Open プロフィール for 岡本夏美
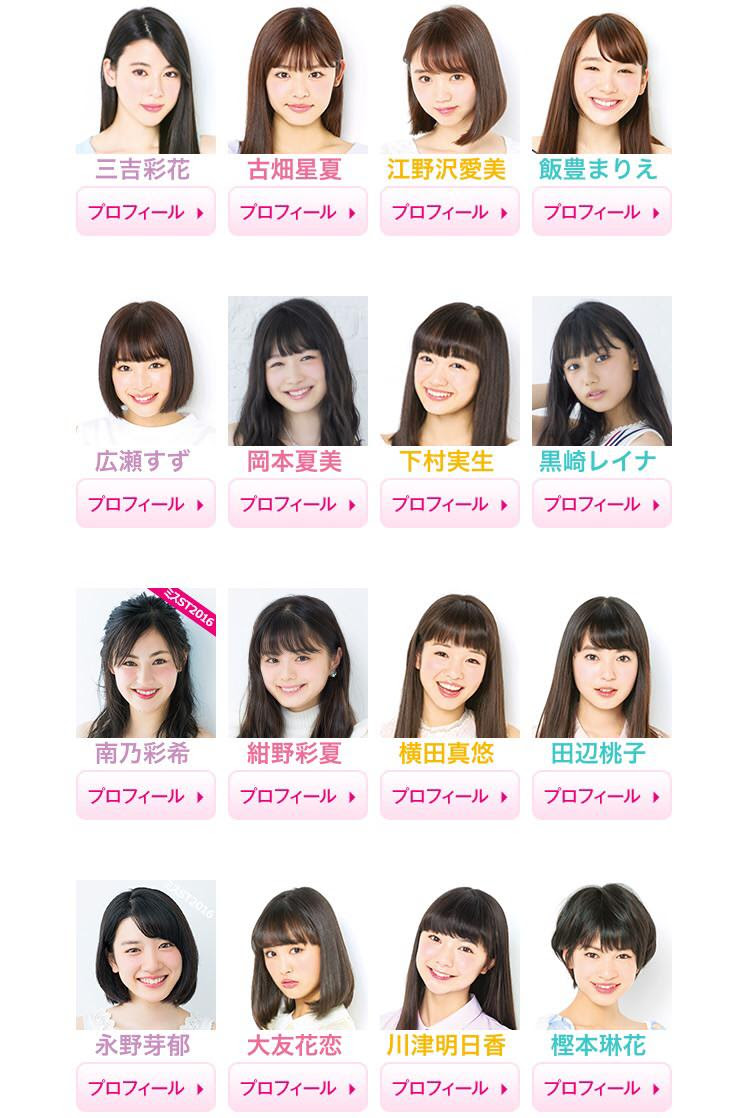The image size is (749, 1118). point(298,504)
